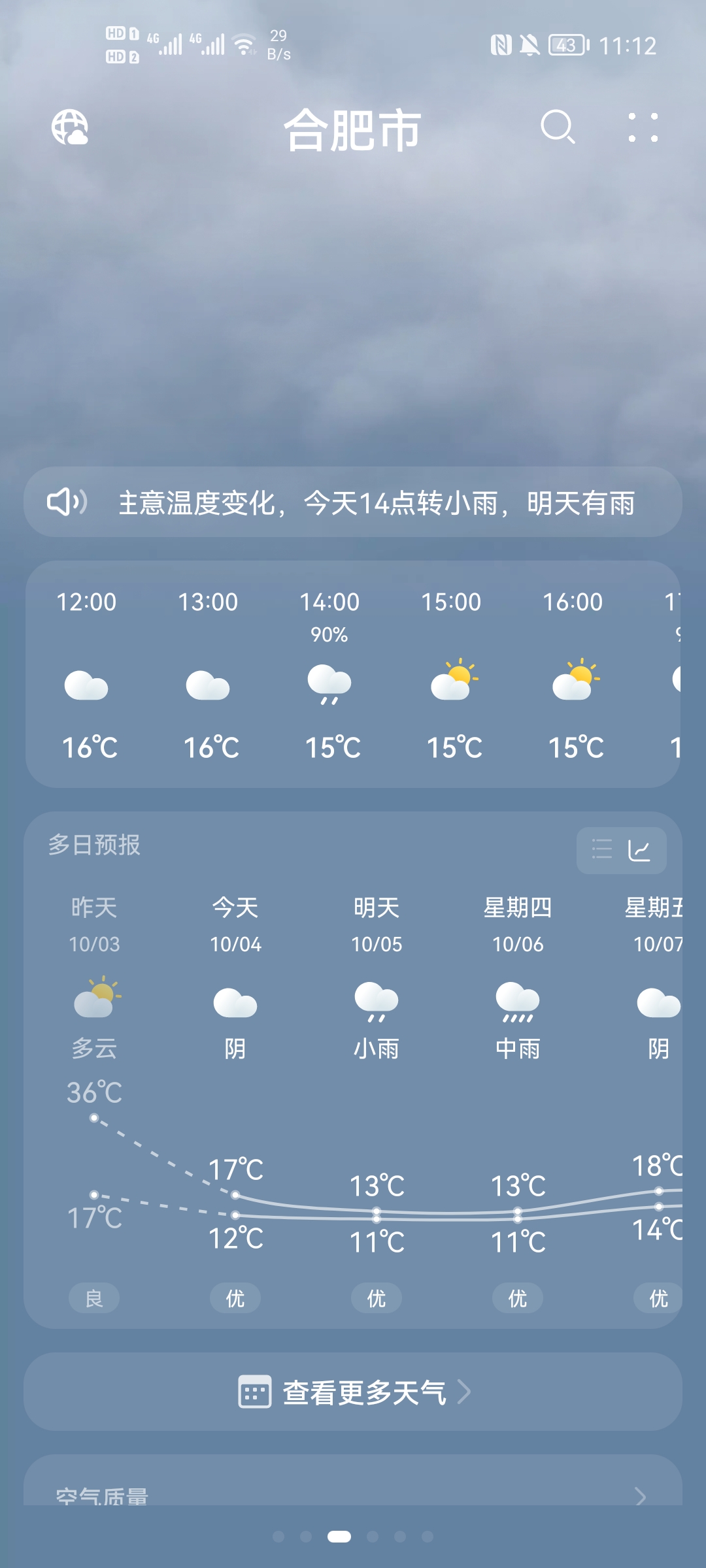This screenshot has width=706, height=1568.
Task: Play the weather voice broadcast speaker
Action: tap(67, 502)
